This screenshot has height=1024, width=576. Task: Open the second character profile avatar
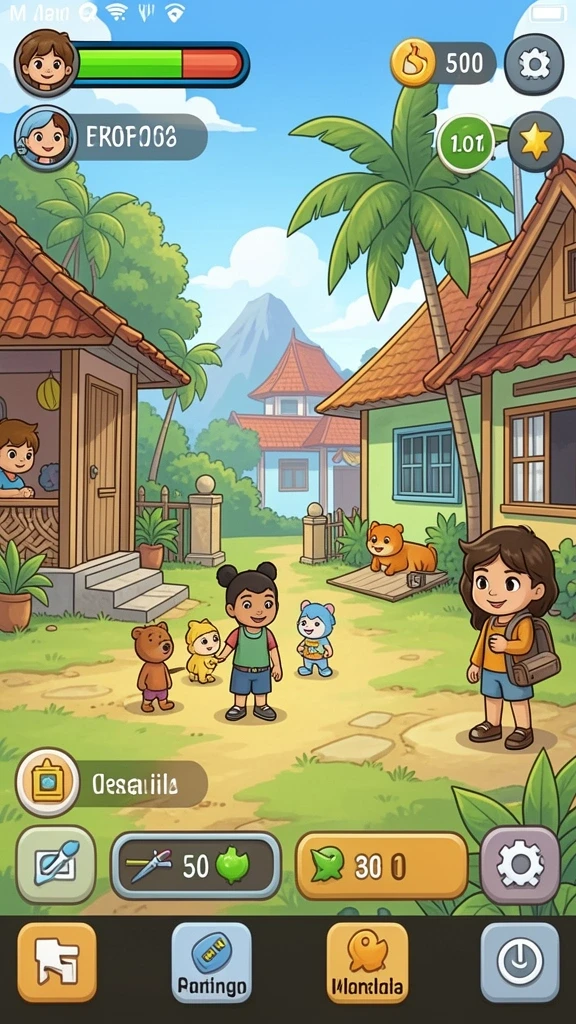45,138
